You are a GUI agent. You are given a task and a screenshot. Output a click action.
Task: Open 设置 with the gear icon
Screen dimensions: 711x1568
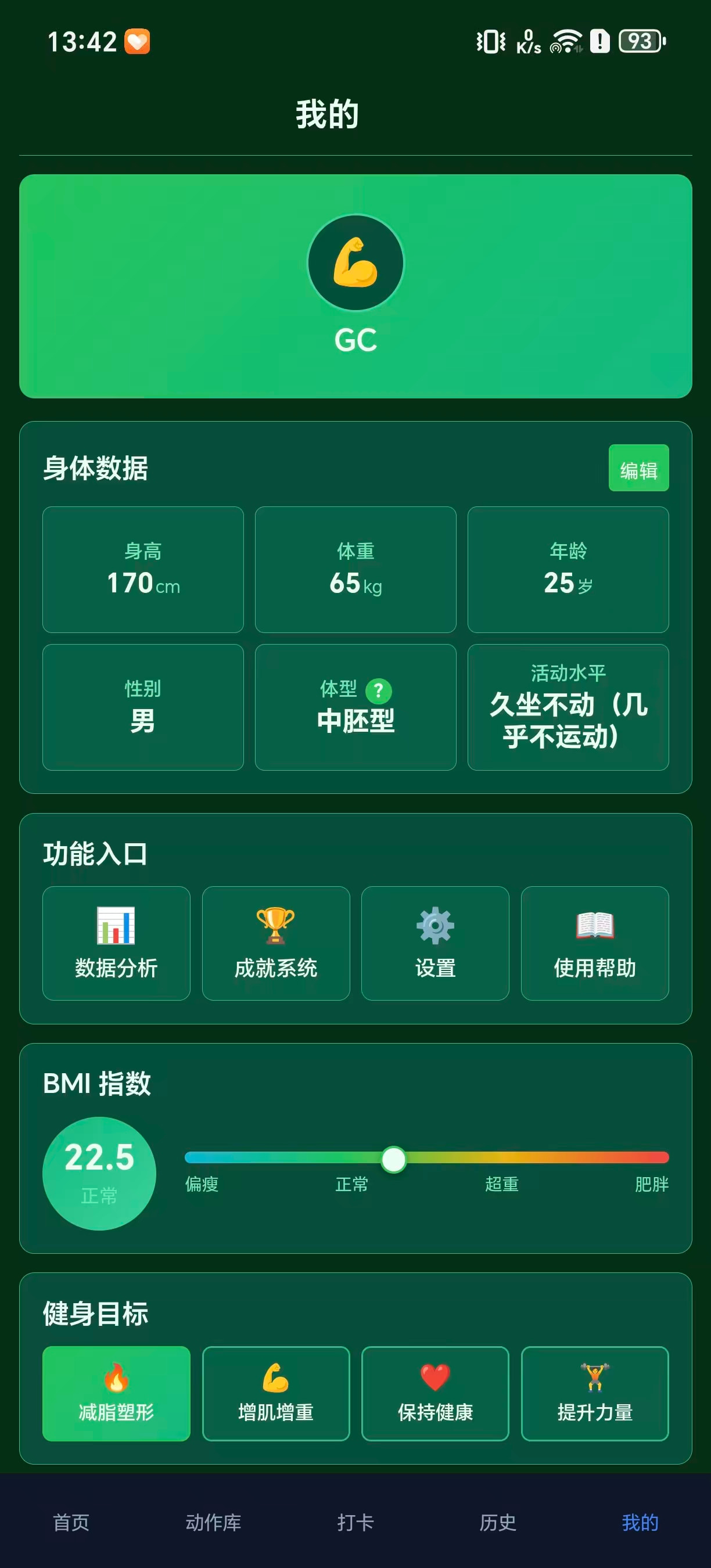click(435, 943)
